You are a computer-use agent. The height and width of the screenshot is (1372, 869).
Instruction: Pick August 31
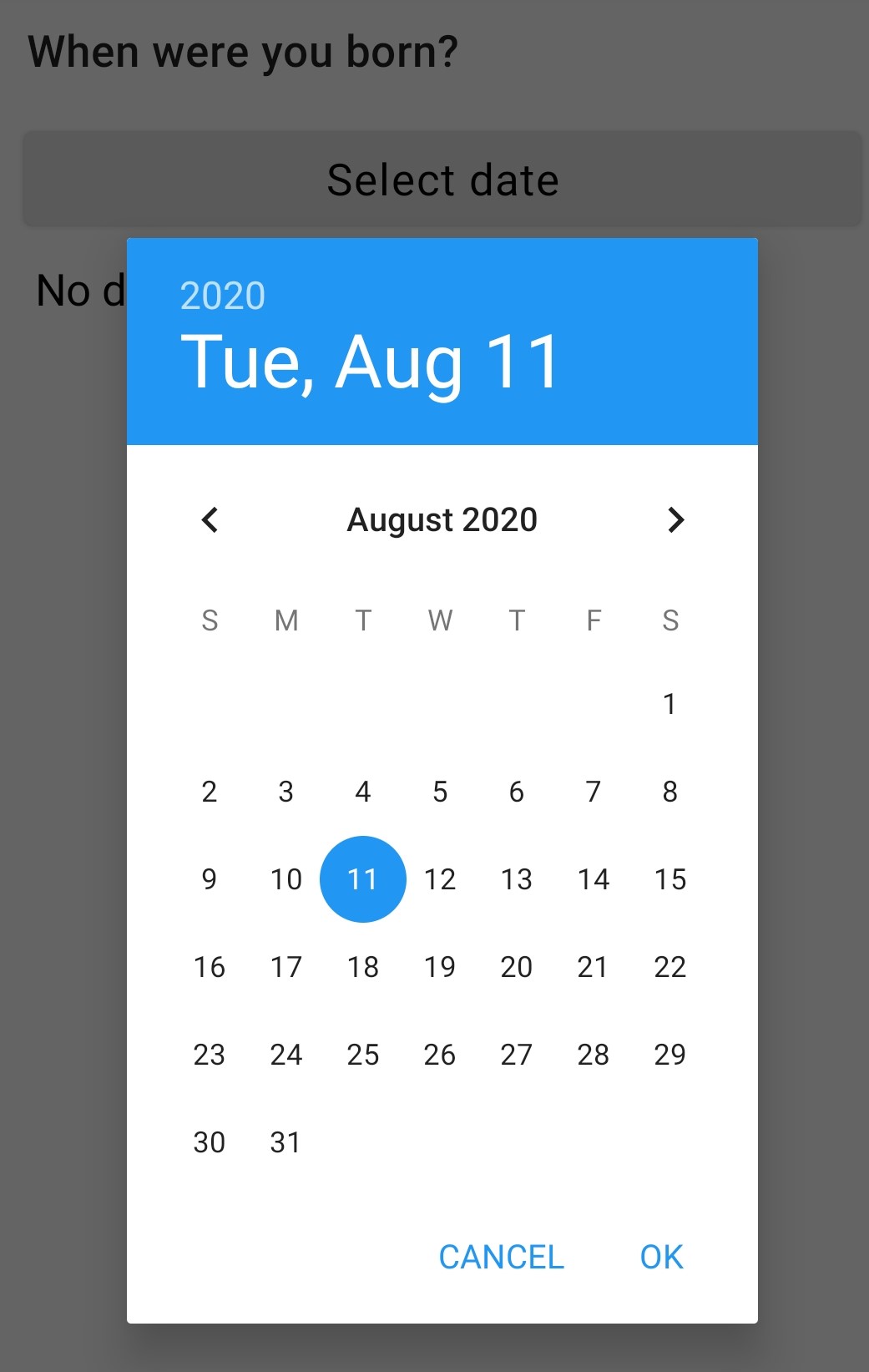click(286, 1142)
